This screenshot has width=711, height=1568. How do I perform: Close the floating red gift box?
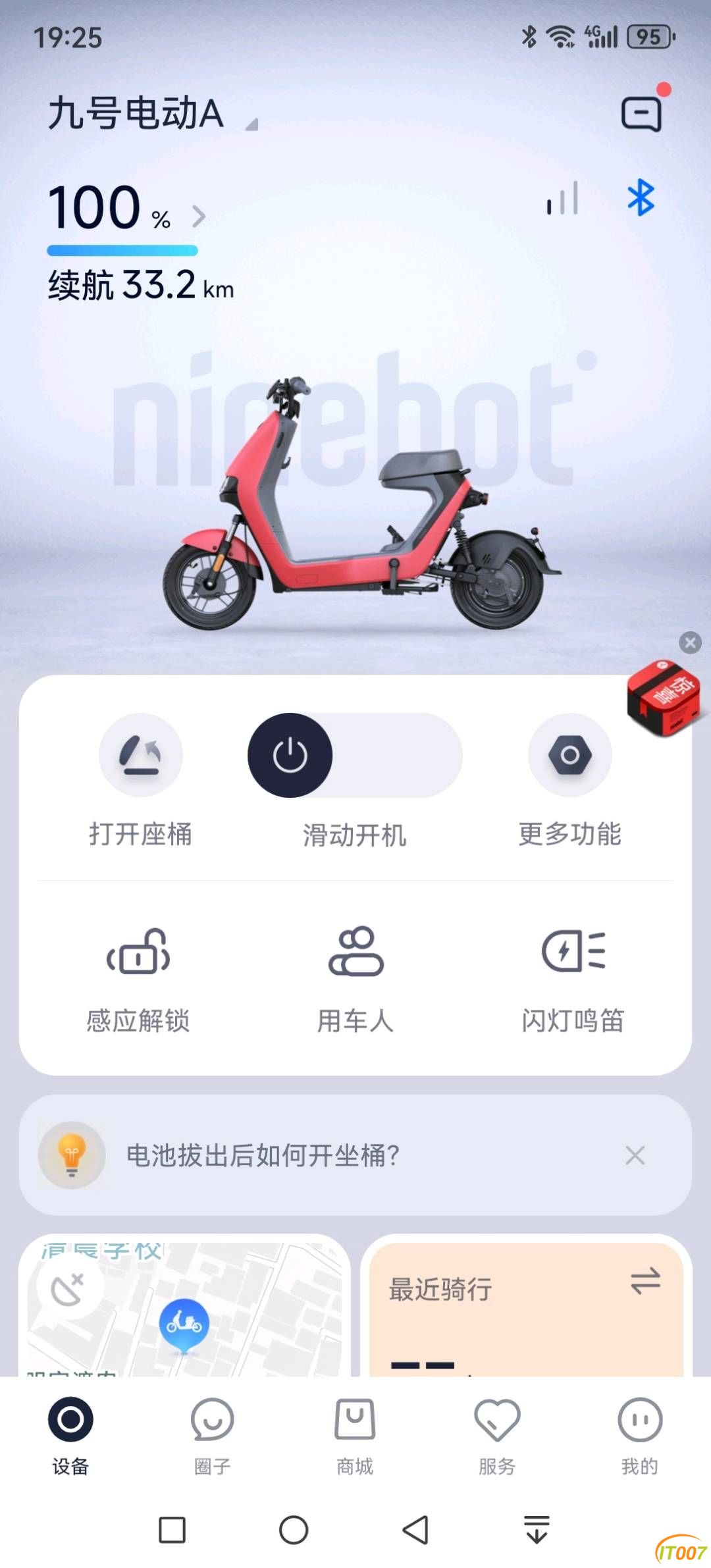pyautogui.click(x=690, y=642)
